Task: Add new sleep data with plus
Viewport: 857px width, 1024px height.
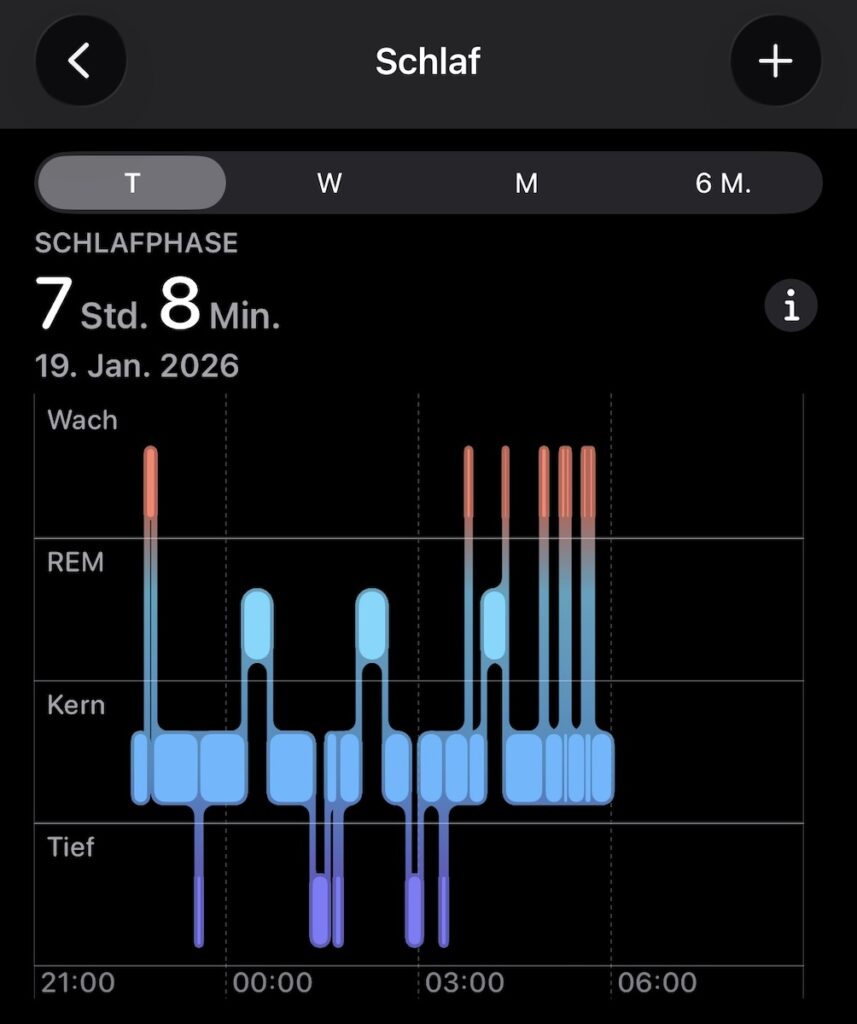Action: pos(775,61)
